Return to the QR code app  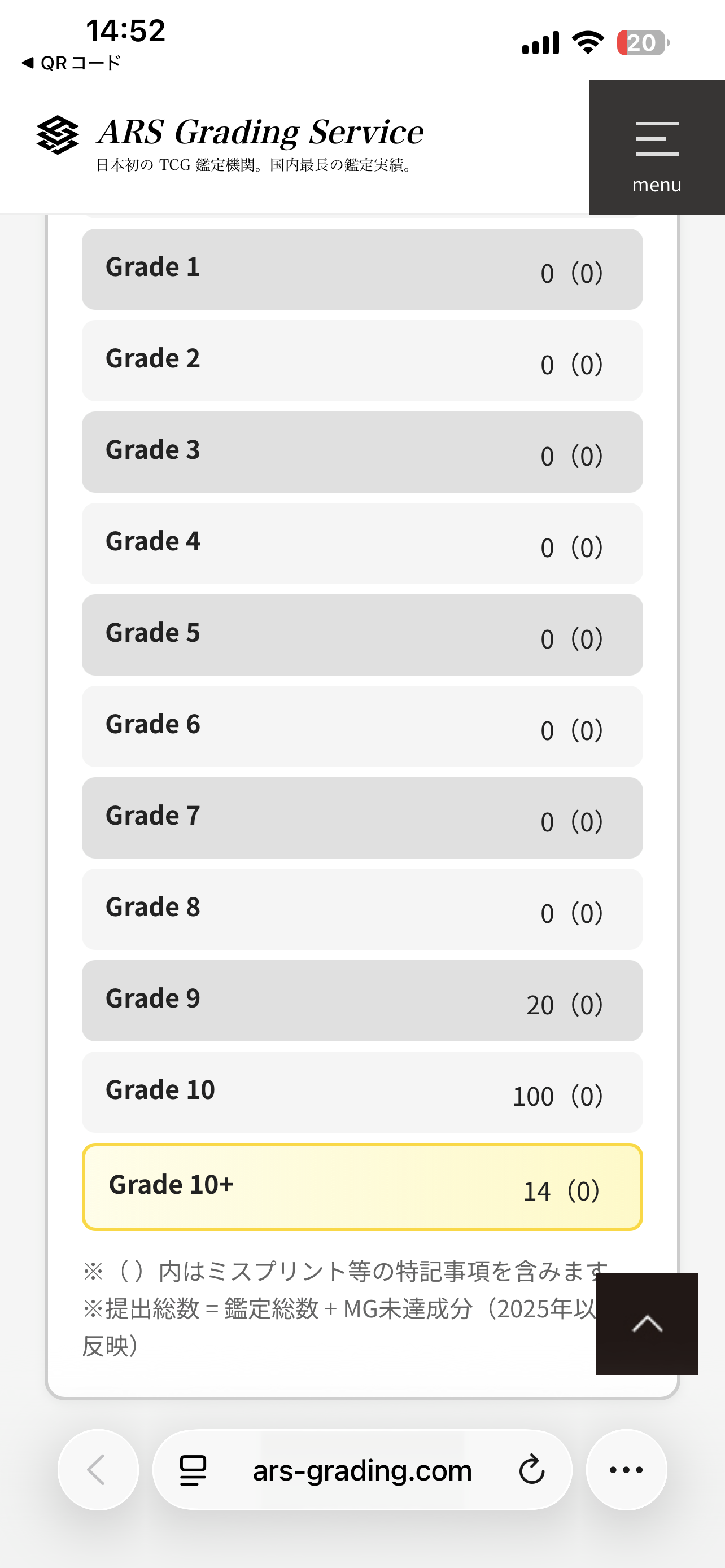coord(71,63)
